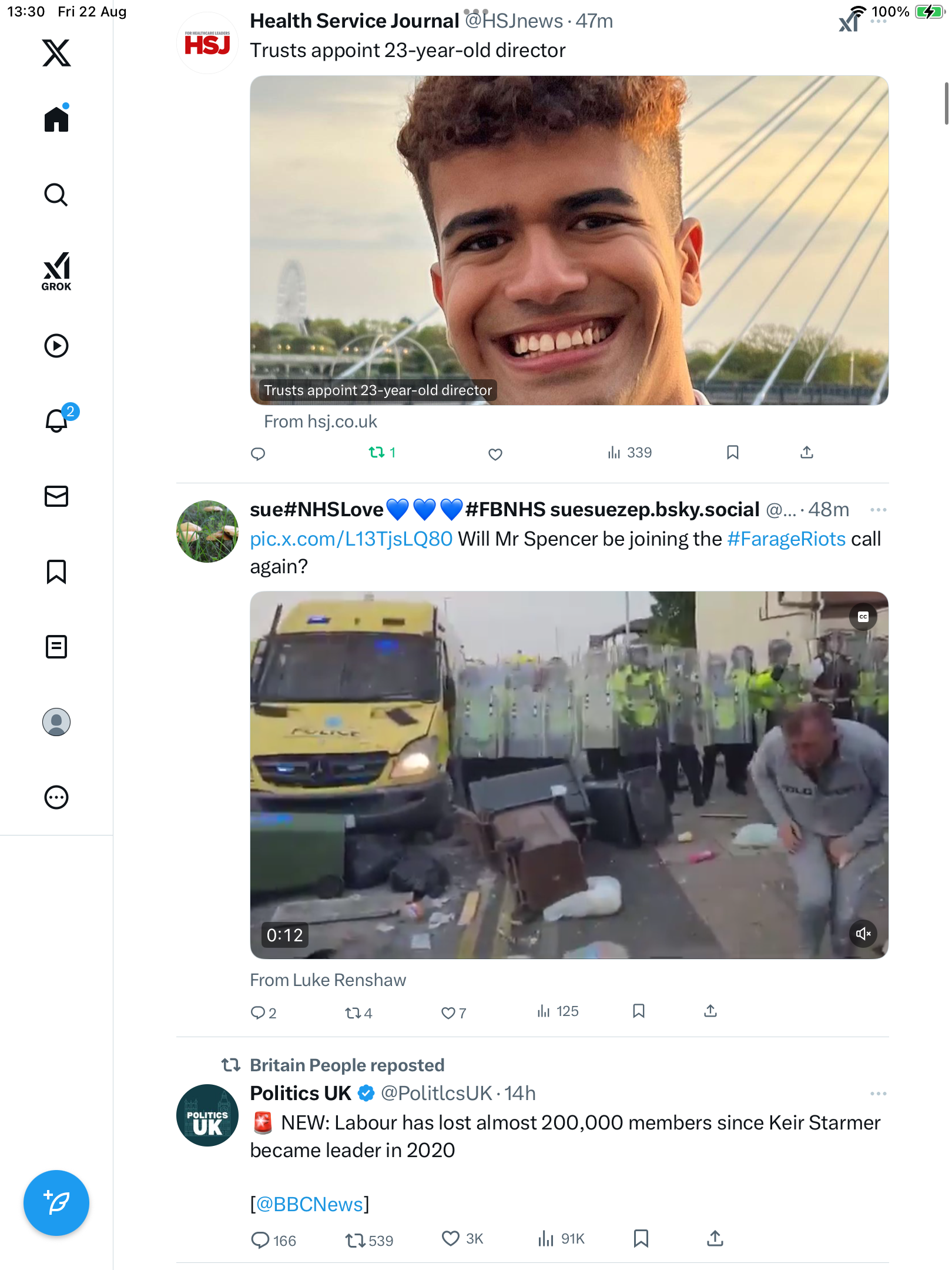This screenshot has width=952, height=1270.
Task: Go to the Home timeline
Action: 56,119
